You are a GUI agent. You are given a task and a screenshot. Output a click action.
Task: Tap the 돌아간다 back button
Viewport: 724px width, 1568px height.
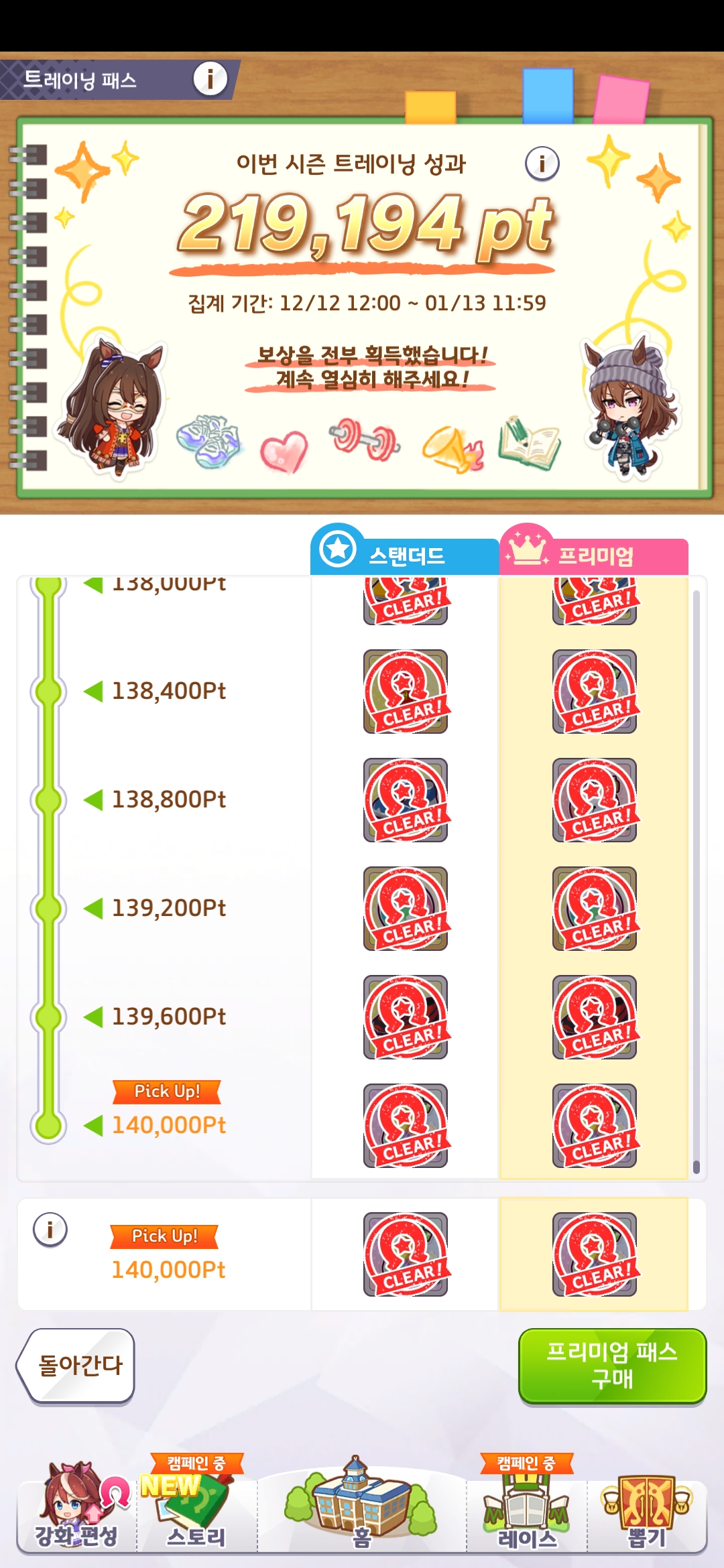point(77,1365)
